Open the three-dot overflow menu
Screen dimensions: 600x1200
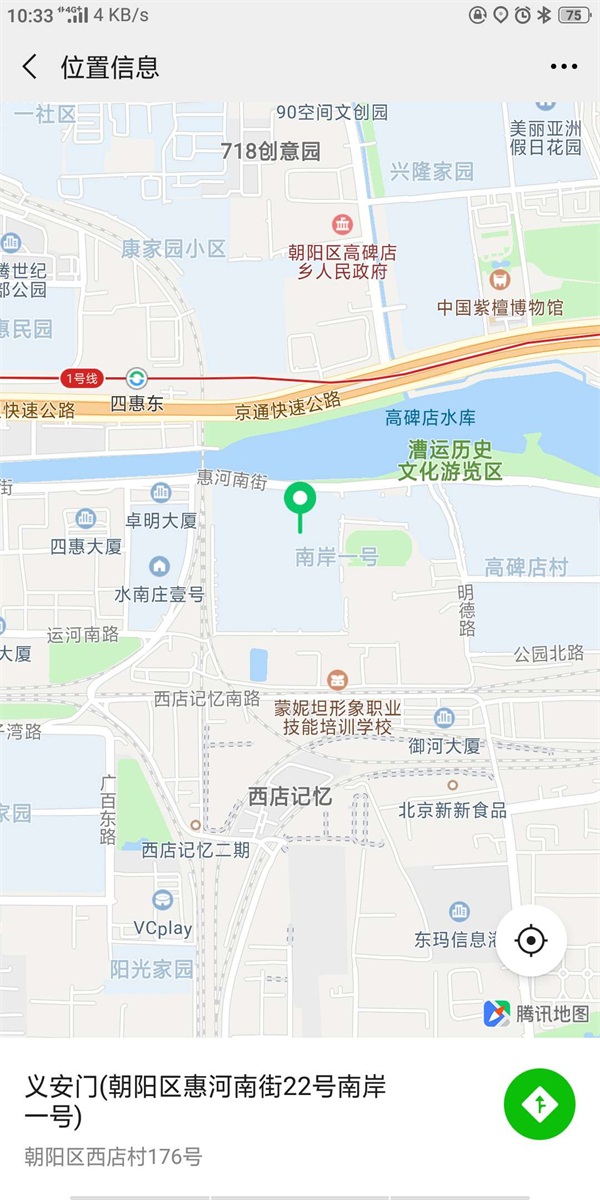click(x=564, y=67)
